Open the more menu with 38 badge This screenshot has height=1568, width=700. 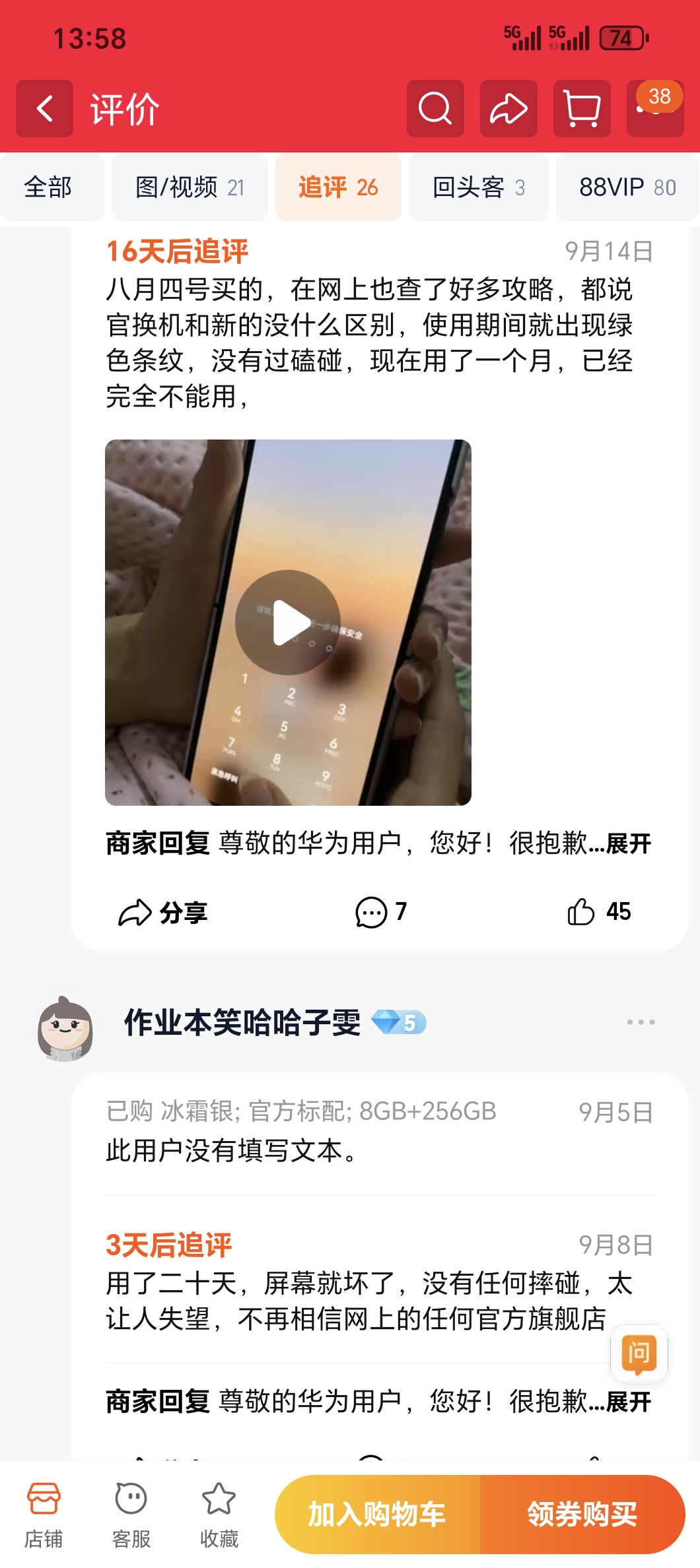click(655, 109)
